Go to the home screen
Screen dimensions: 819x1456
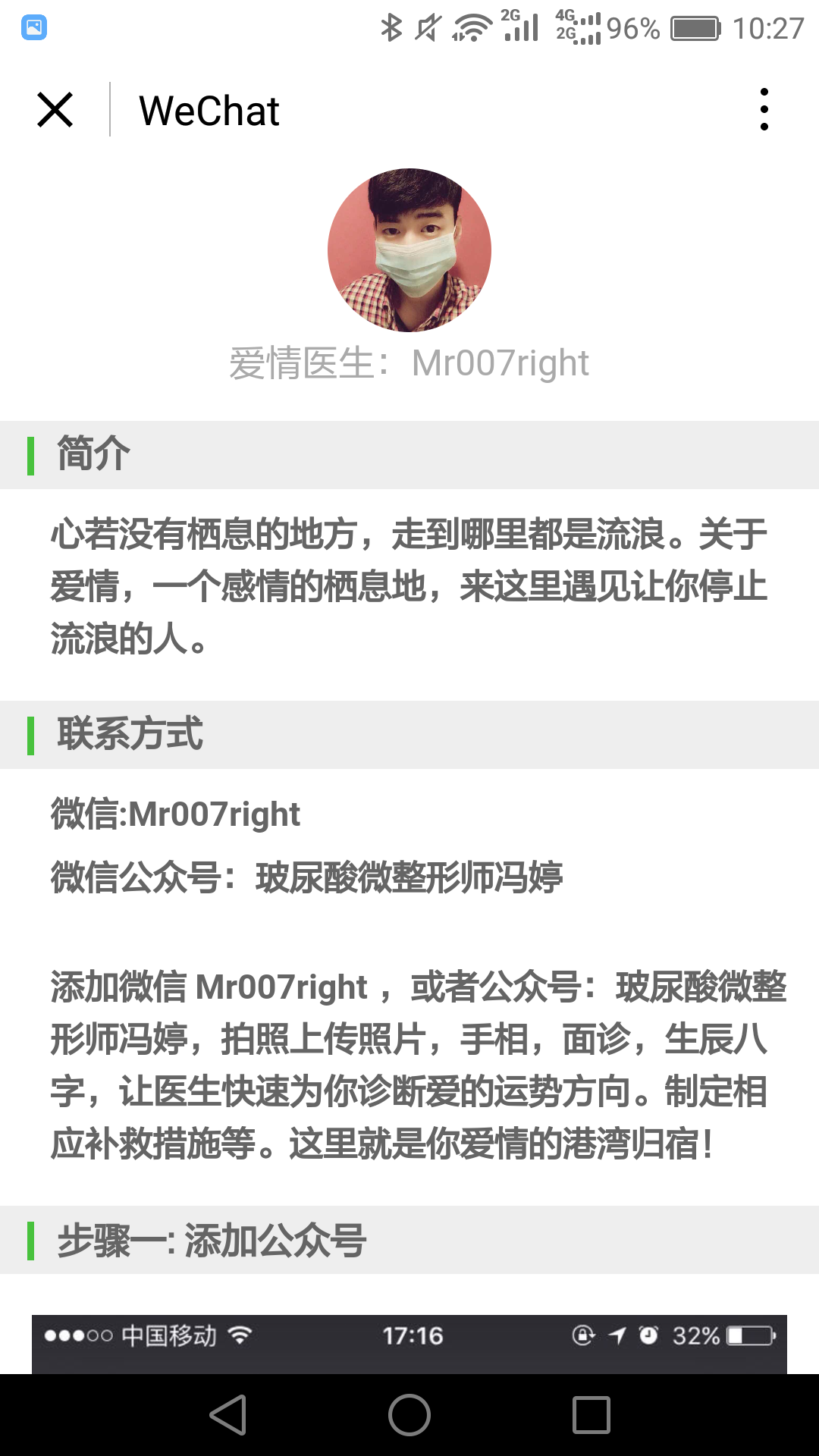pos(409,1415)
